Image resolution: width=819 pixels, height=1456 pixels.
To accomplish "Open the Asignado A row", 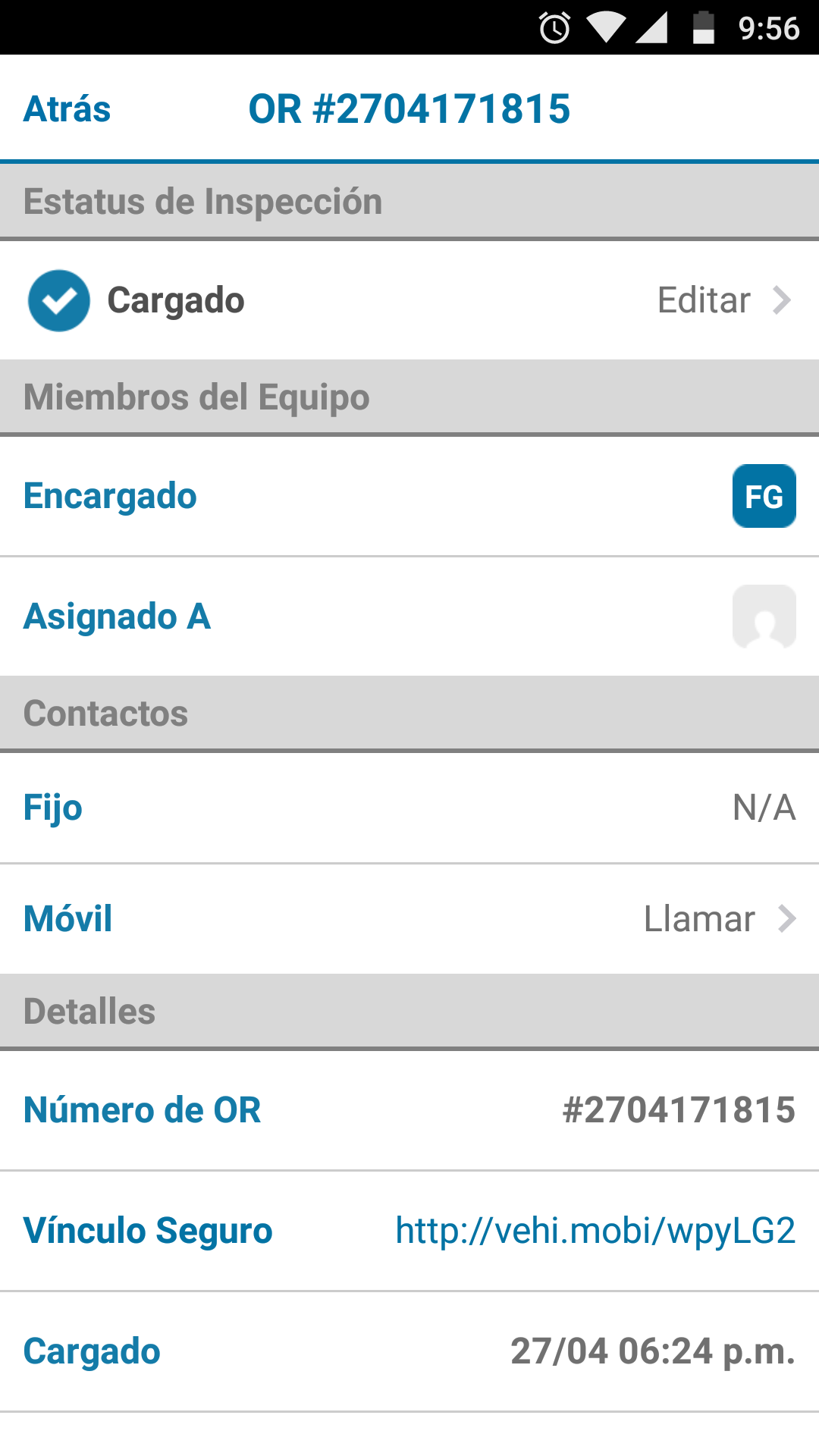I will [409, 617].
